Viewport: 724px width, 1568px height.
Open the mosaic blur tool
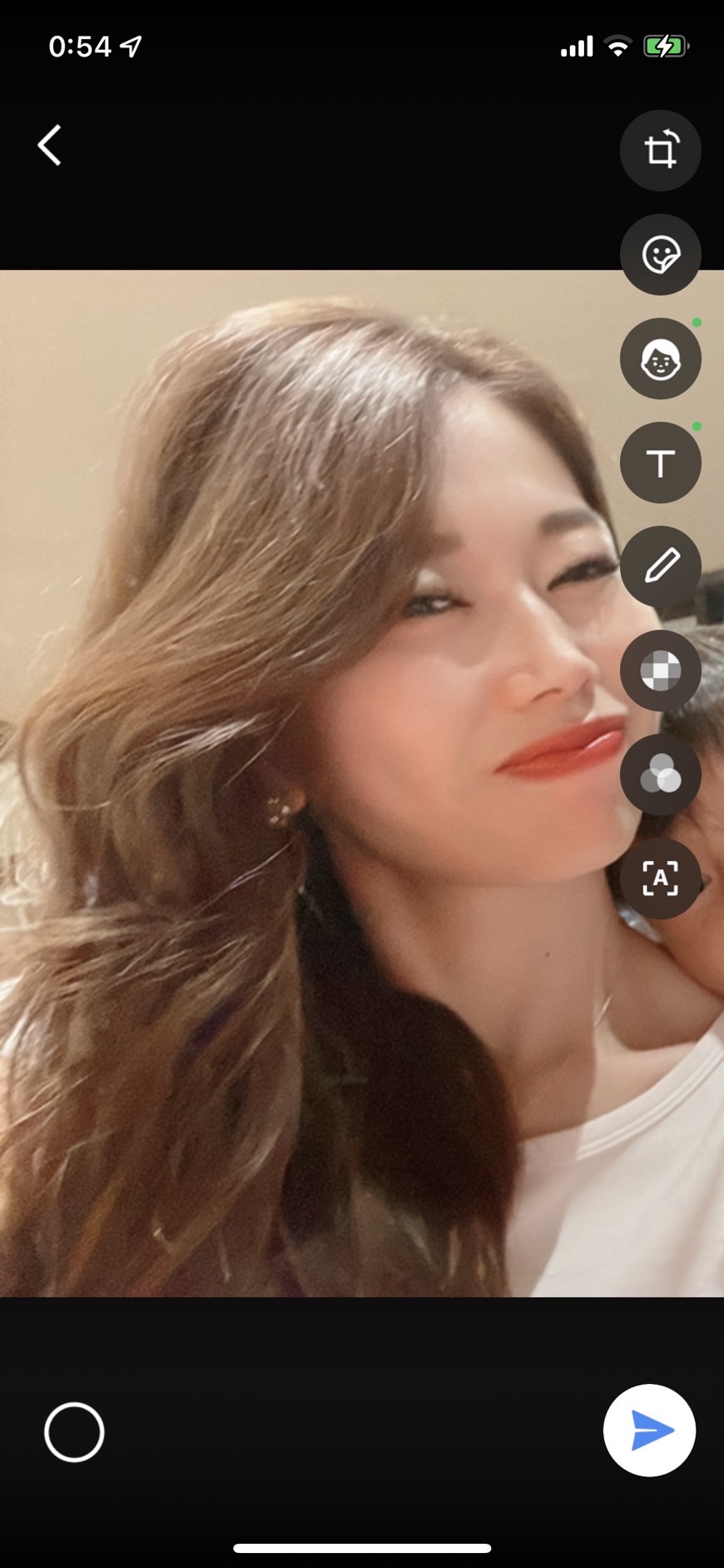click(x=660, y=670)
